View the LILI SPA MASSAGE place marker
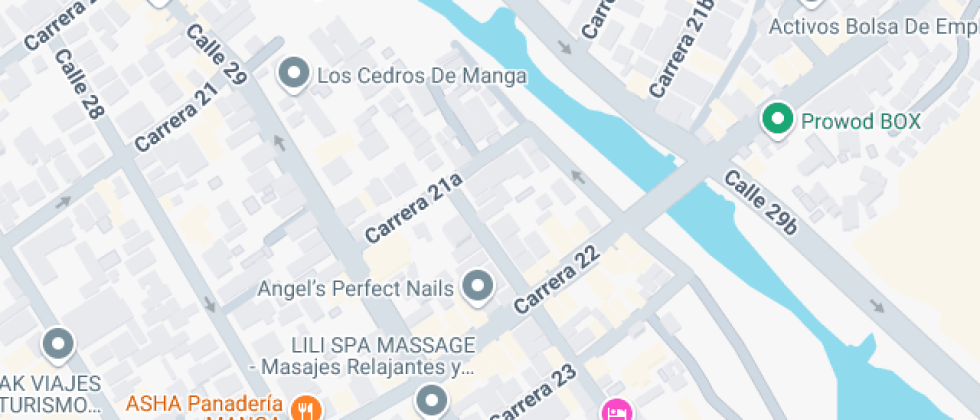 tap(431, 402)
